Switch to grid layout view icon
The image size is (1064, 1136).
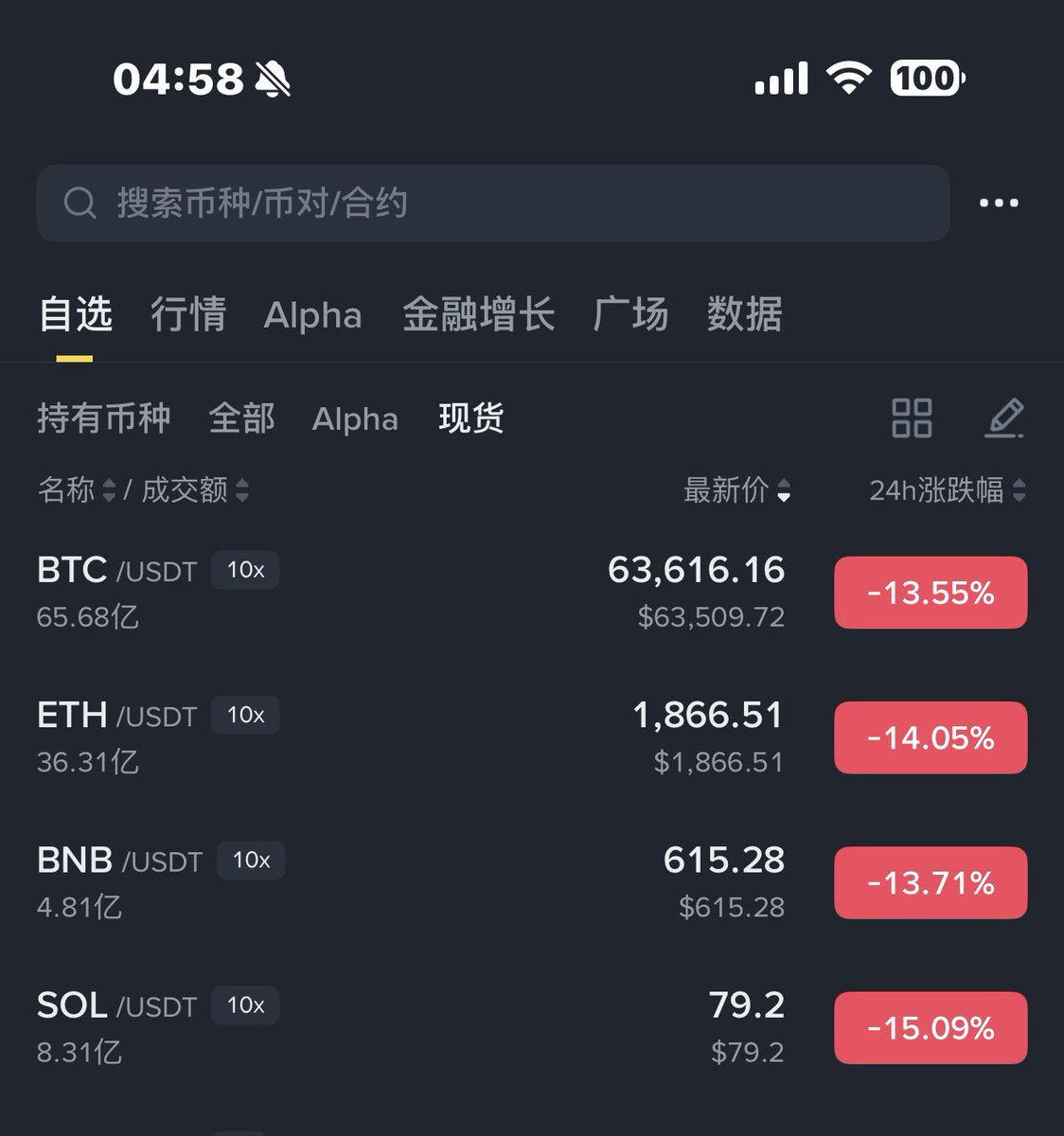[x=912, y=417]
